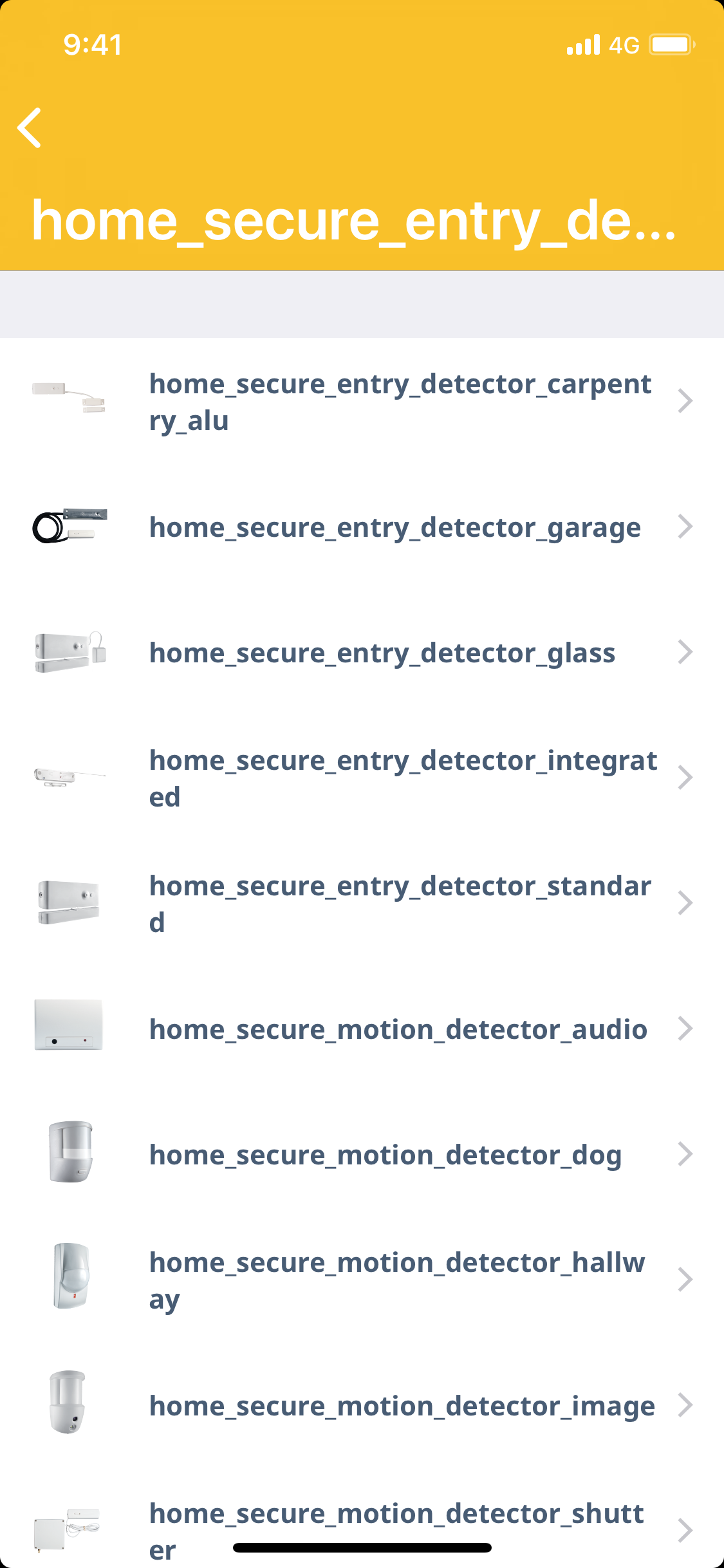Open home_secure_entry_detector_carpentry_alu row

pos(362,402)
